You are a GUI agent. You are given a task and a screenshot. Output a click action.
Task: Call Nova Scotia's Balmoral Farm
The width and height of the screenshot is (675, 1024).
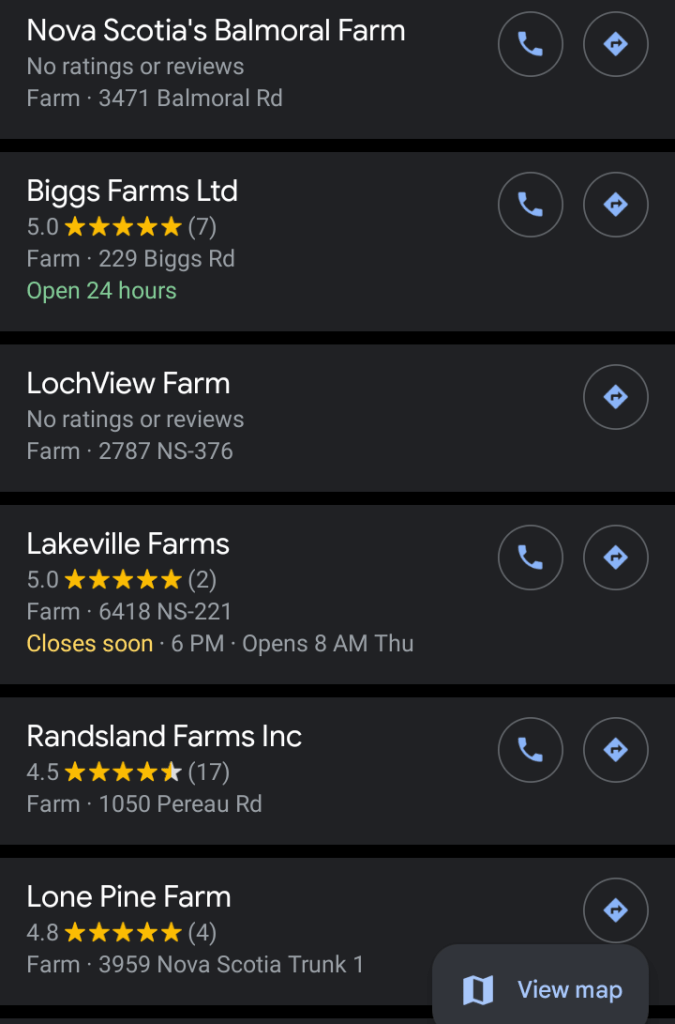point(530,45)
